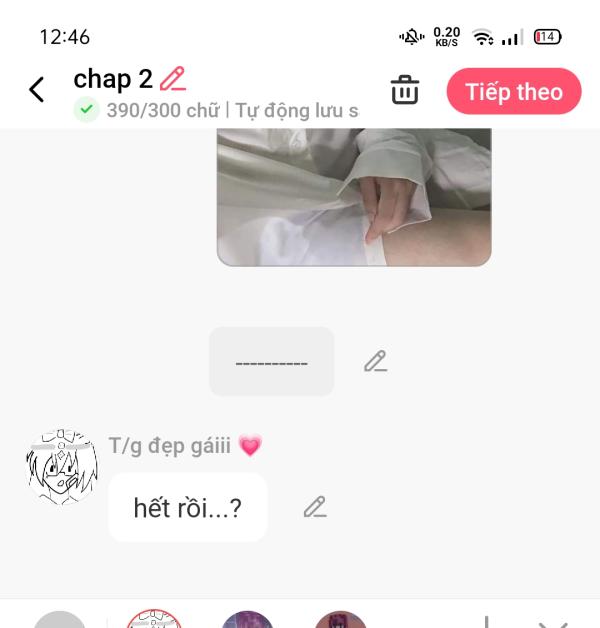This screenshot has width=600, height=628.
Task: Go back from the chap 2 editor
Action: pyautogui.click(x=37, y=90)
